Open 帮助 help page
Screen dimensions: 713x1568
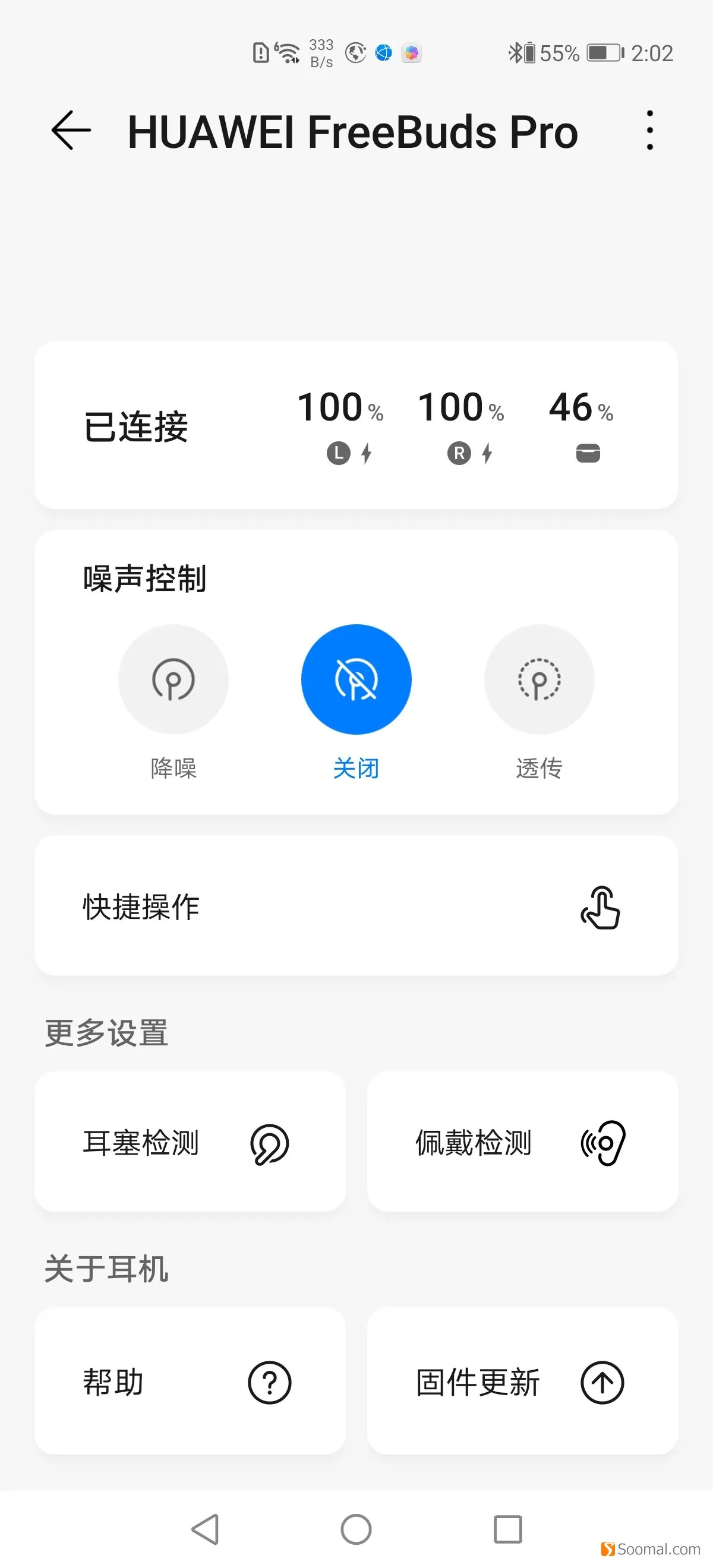(190, 1382)
